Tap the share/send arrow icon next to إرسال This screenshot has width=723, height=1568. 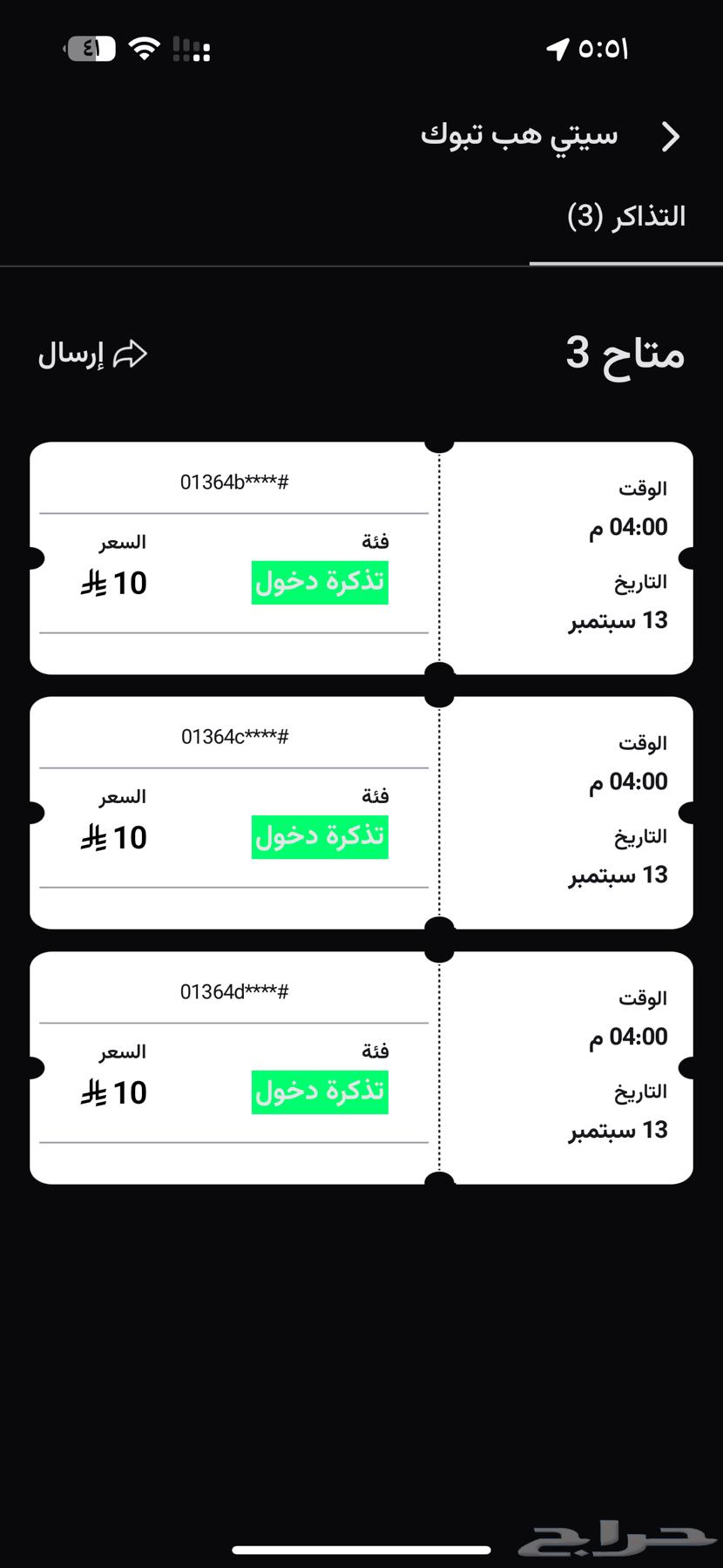[132, 354]
